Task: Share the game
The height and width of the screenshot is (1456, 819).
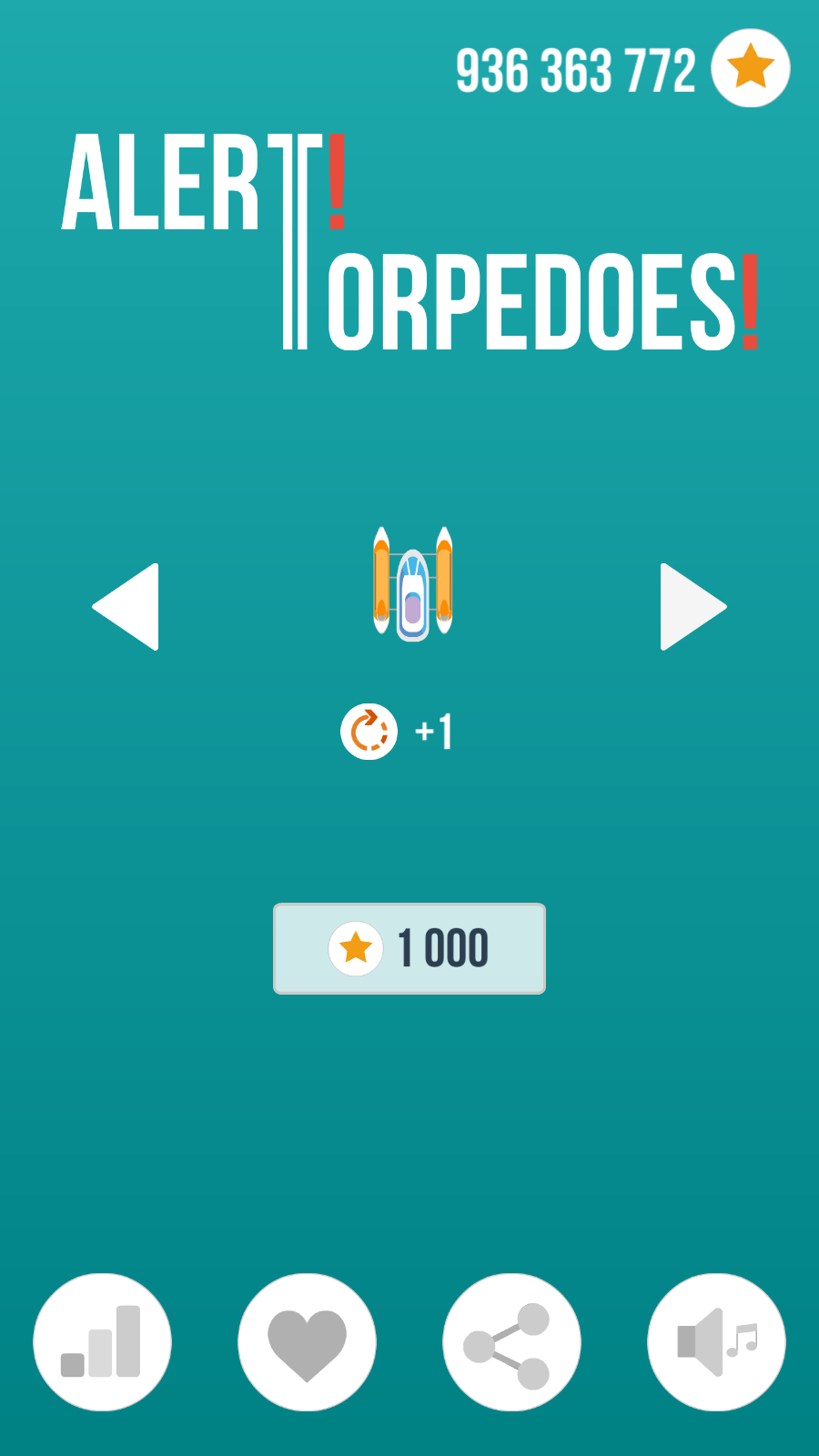Action: pos(511,1342)
